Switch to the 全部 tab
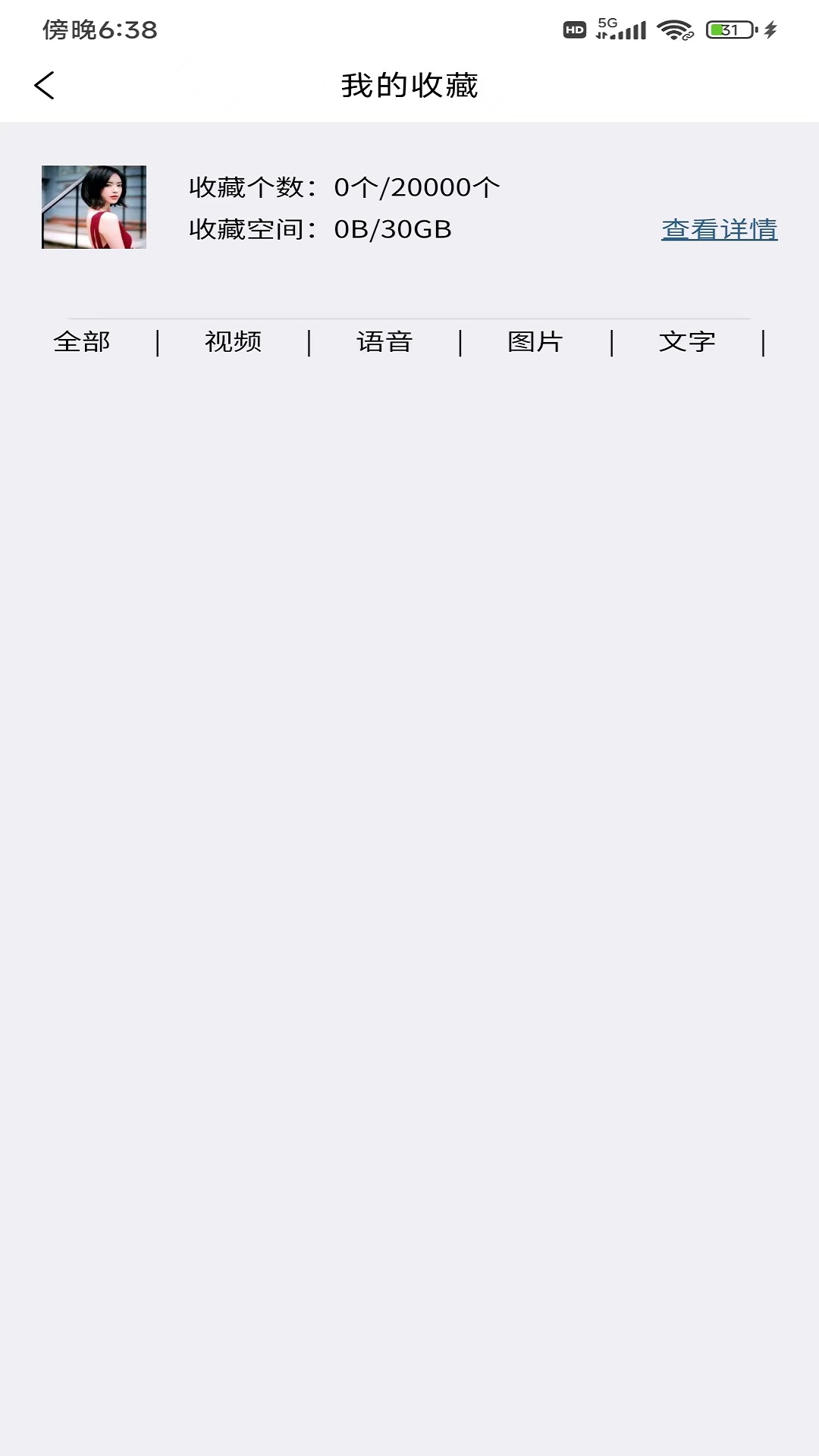 [80, 341]
